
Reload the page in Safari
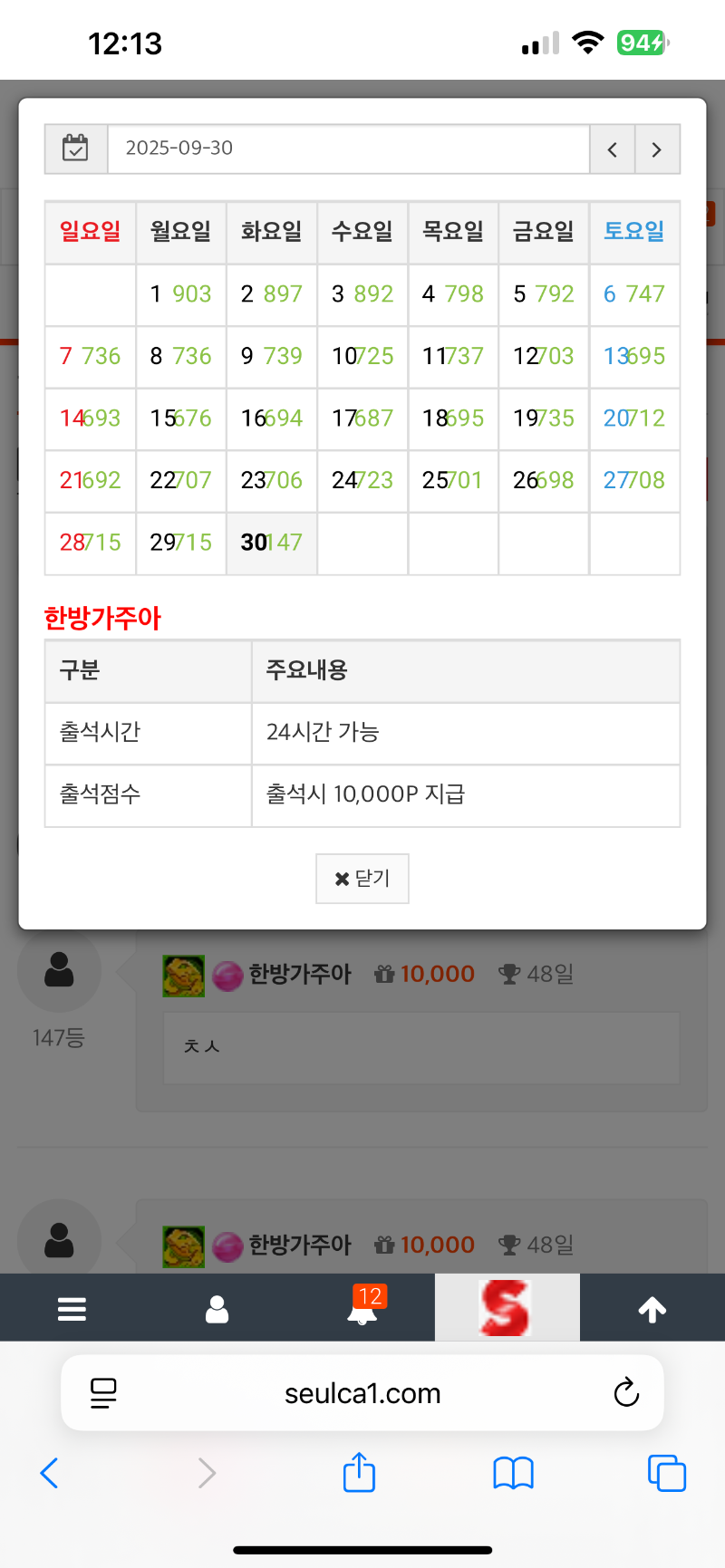click(x=626, y=1392)
